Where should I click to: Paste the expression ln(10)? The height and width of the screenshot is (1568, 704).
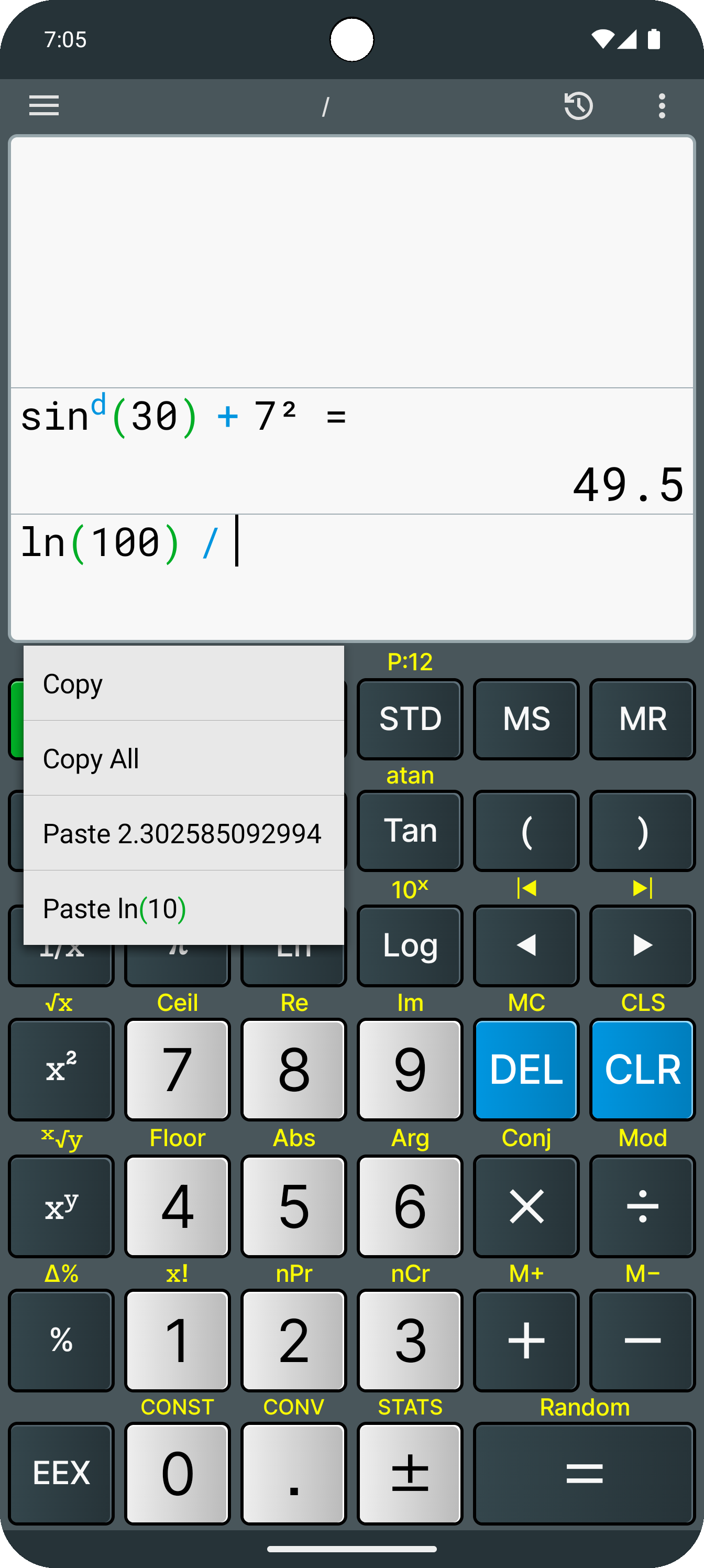pyautogui.click(x=183, y=908)
